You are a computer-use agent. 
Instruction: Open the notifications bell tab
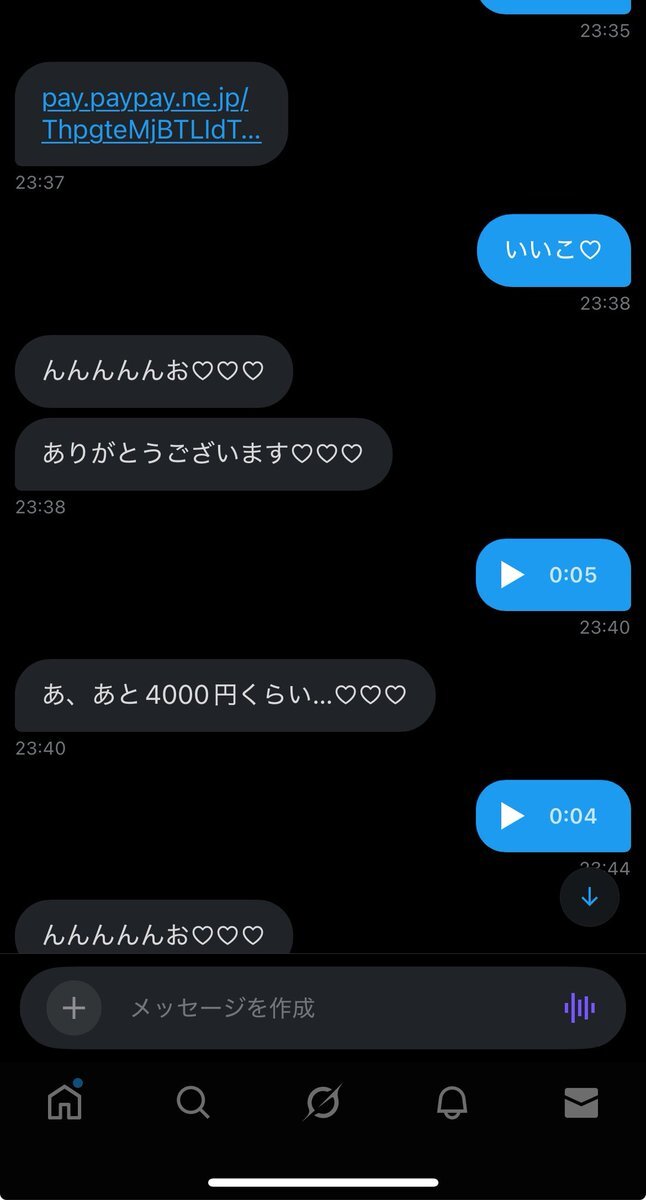452,1102
